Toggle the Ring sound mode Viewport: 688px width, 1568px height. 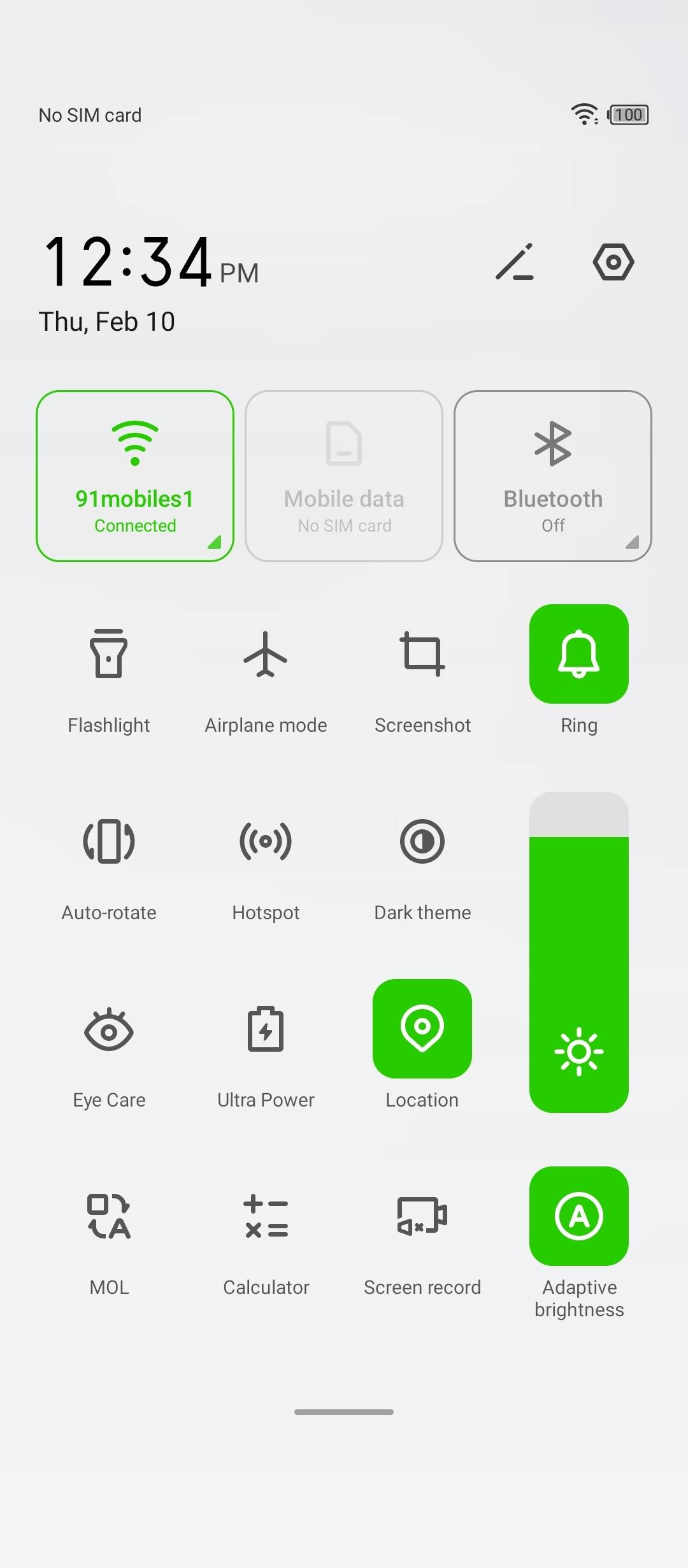click(578, 655)
